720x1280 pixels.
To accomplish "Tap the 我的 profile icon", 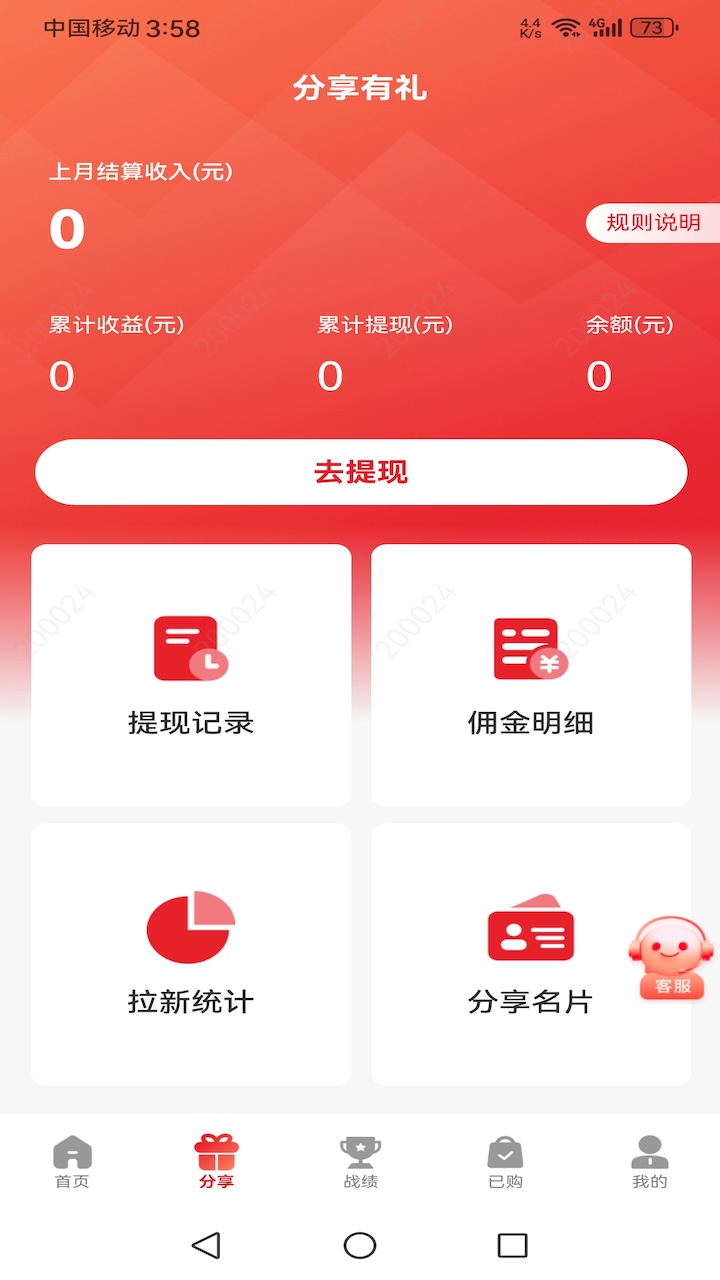I will [x=649, y=1150].
